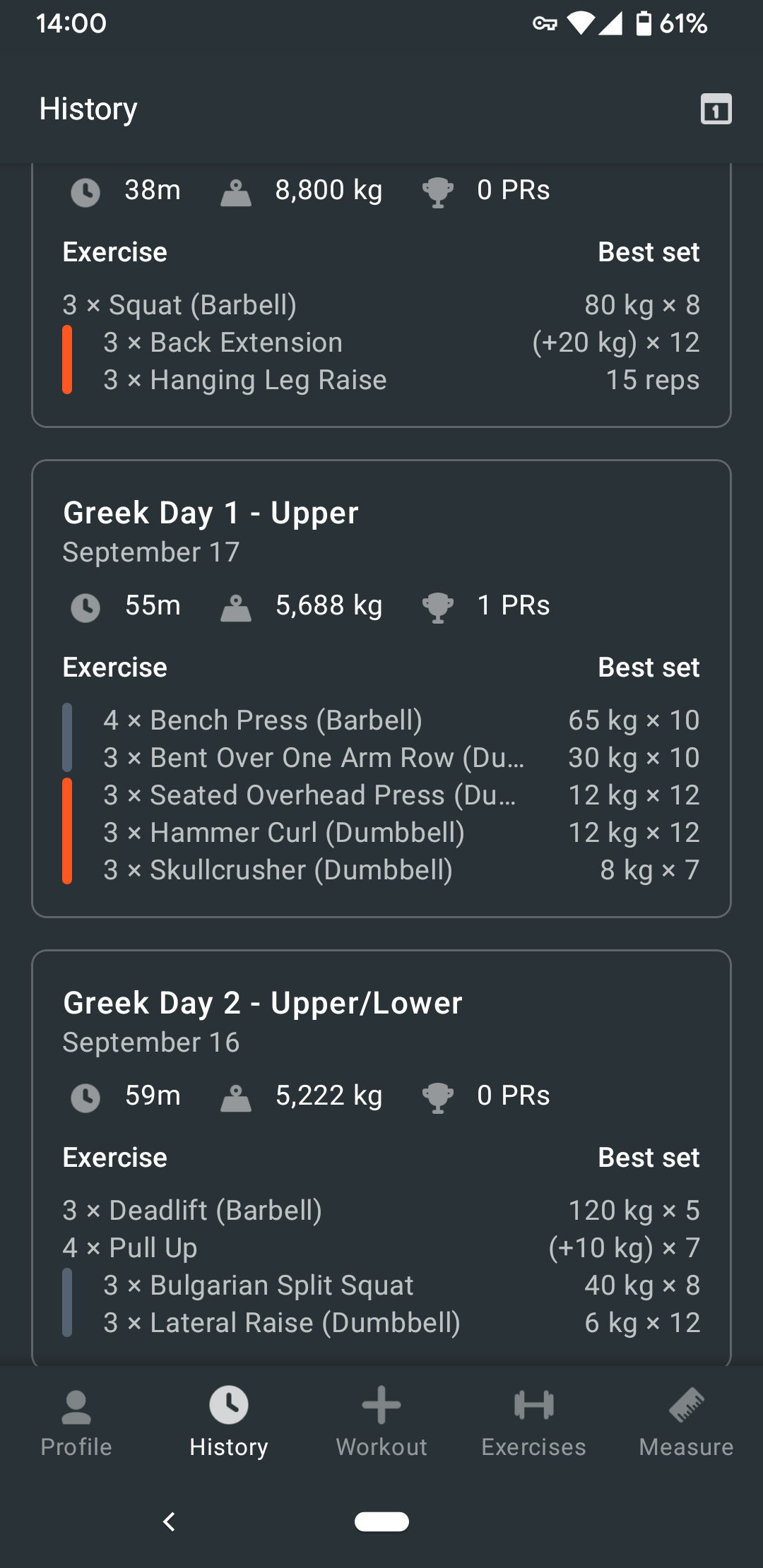Open the calendar icon in the History bar
This screenshot has width=763, height=1568.
point(716,109)
